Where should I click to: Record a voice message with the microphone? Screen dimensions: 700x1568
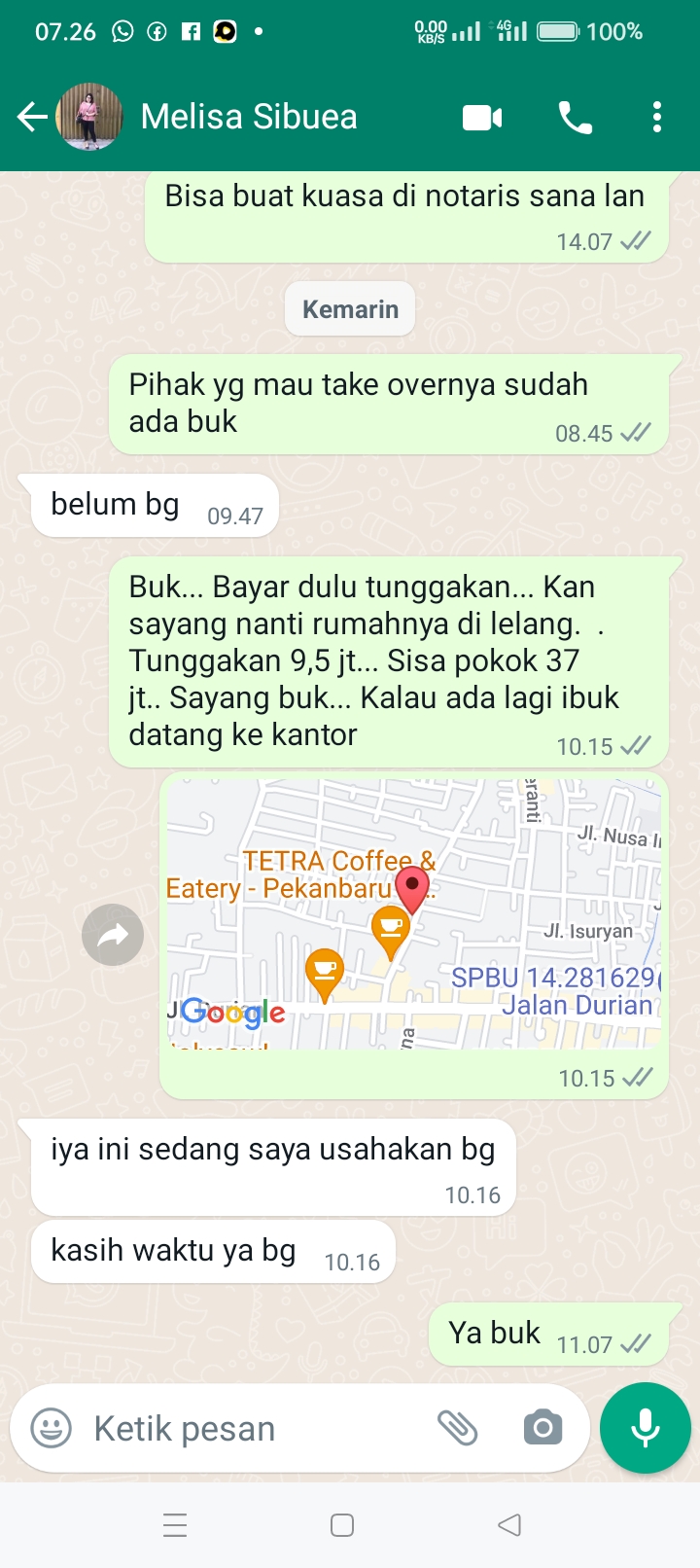[x=645, y=1428]
